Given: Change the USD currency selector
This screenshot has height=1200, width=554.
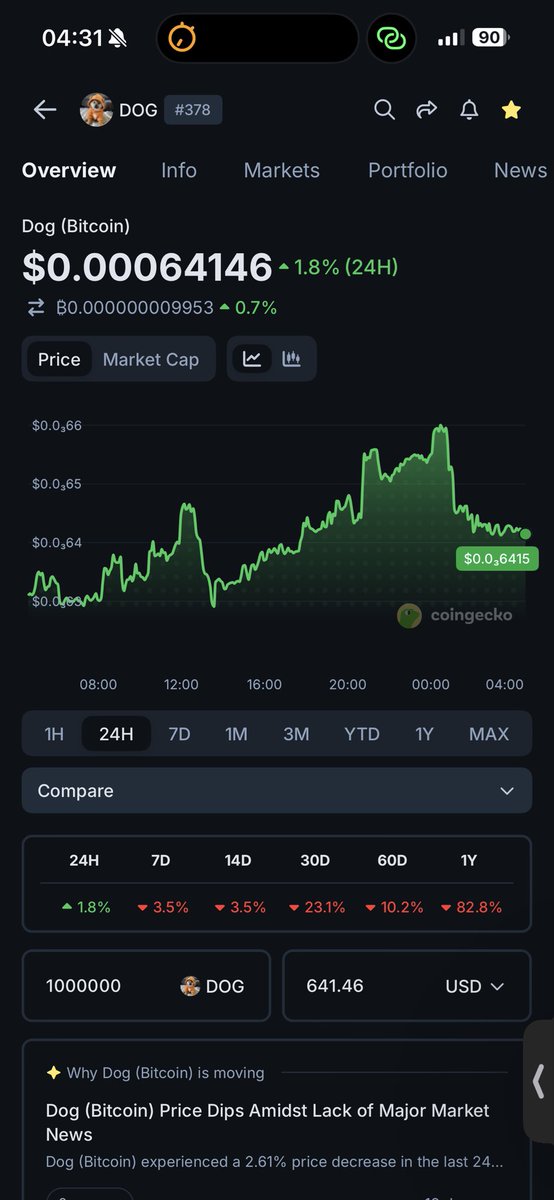Looking at the screenshot, I should coord(474,986).
